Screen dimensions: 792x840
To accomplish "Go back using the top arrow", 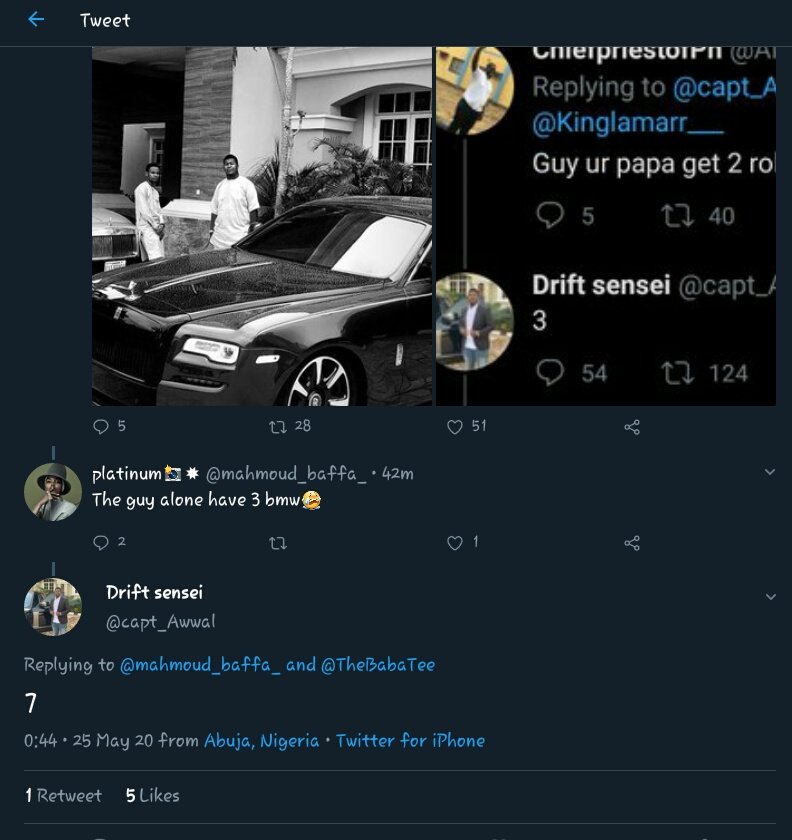I will pos(36,20).
